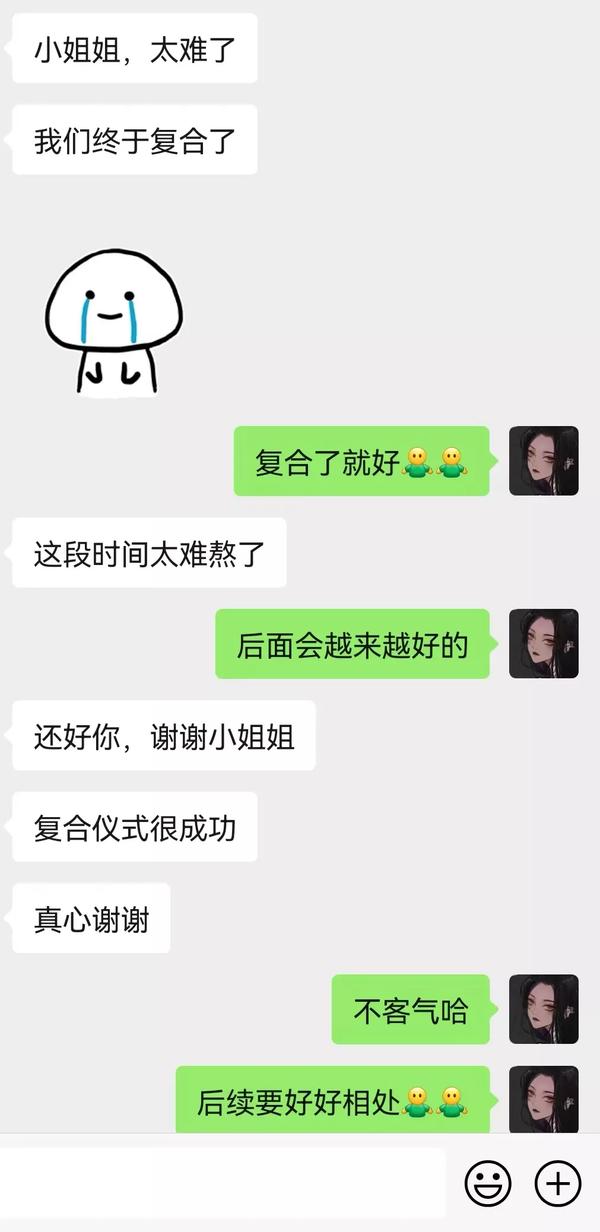600x1232 pixels.
Task: Open sender avatar beside 不客气哈 message
Action: pos(544,1009)
